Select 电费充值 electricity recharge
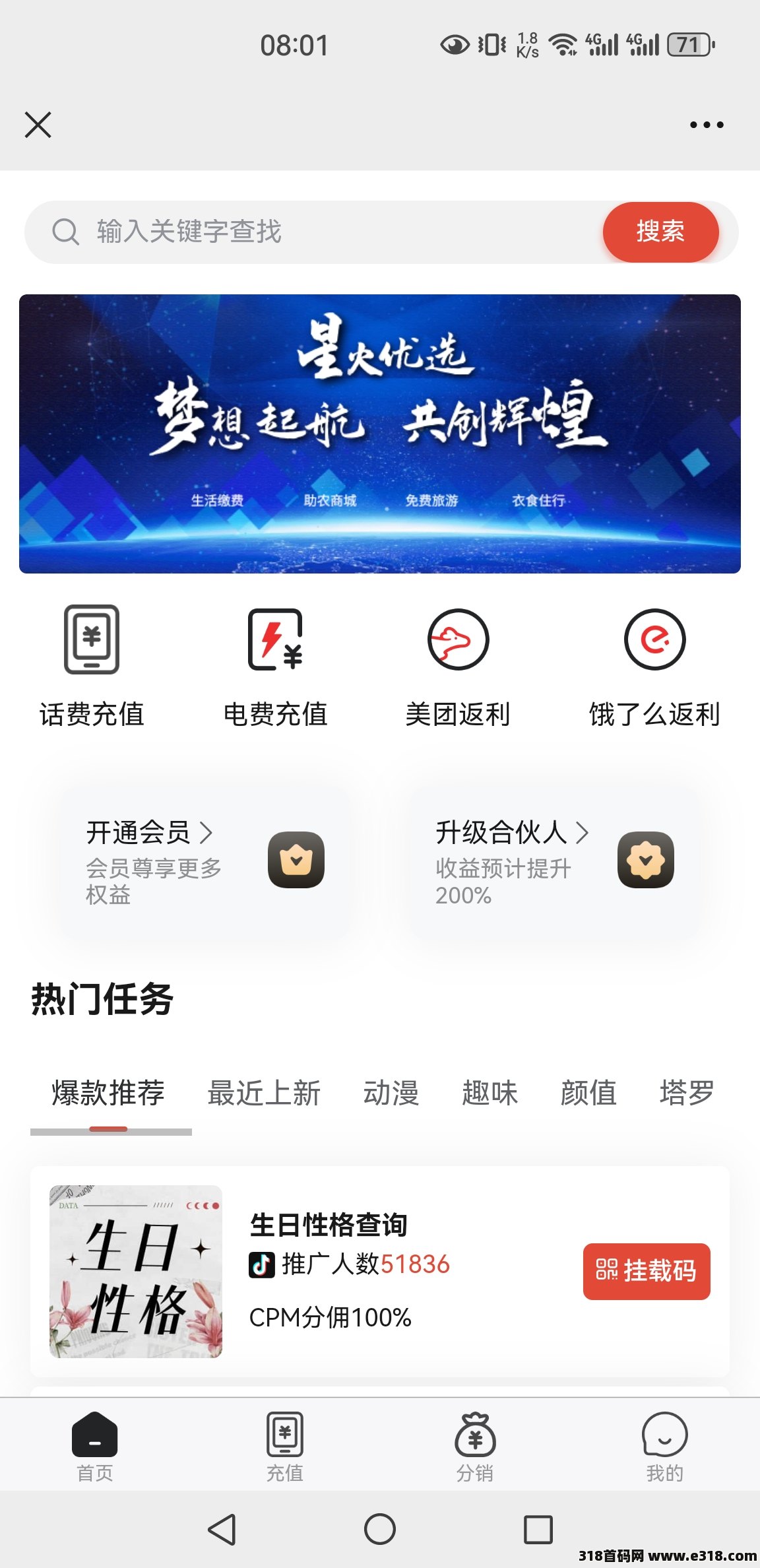 [x=275, y=667]
